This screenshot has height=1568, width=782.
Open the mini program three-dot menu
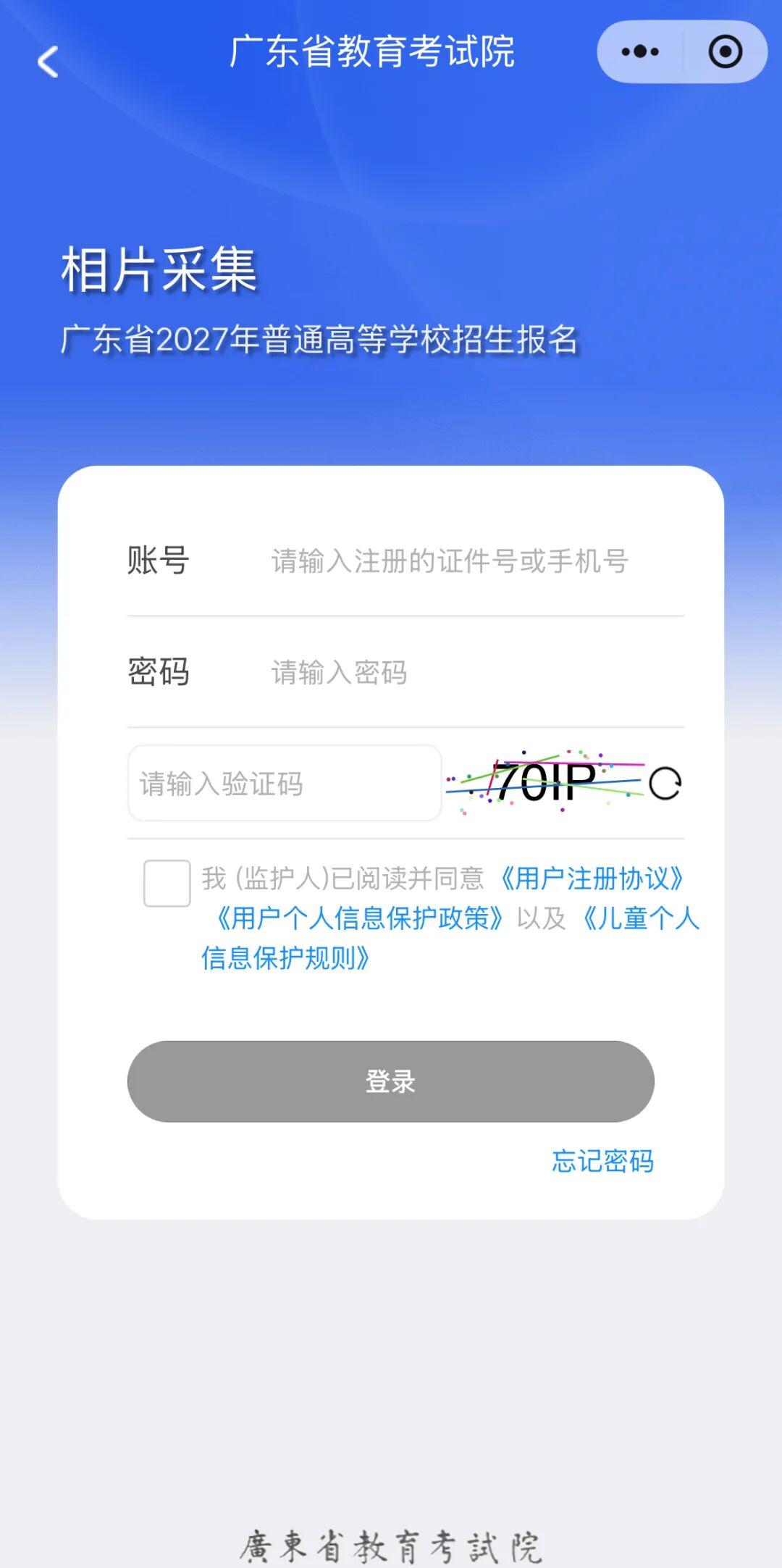tap(640, 51)
